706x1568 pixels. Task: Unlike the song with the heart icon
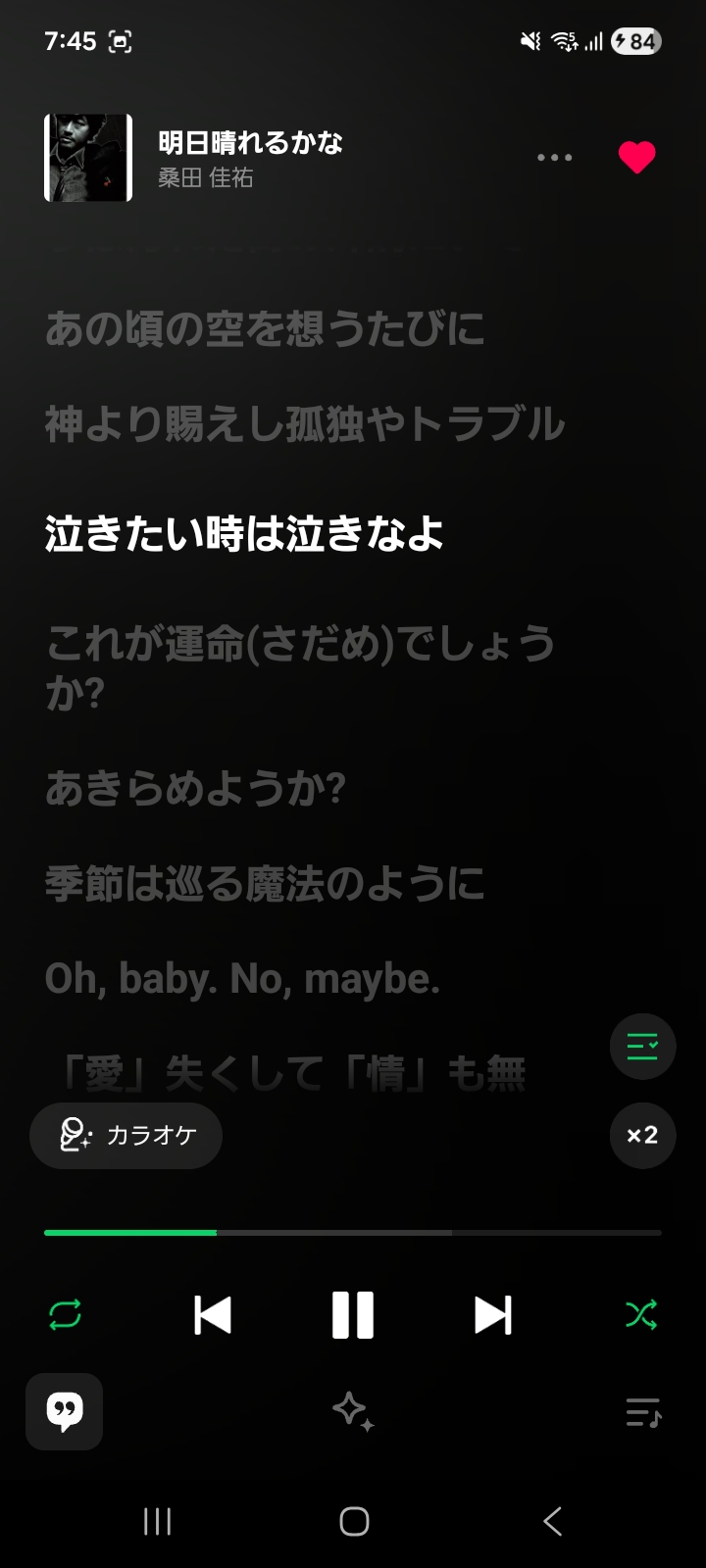[x=636, y=158]
